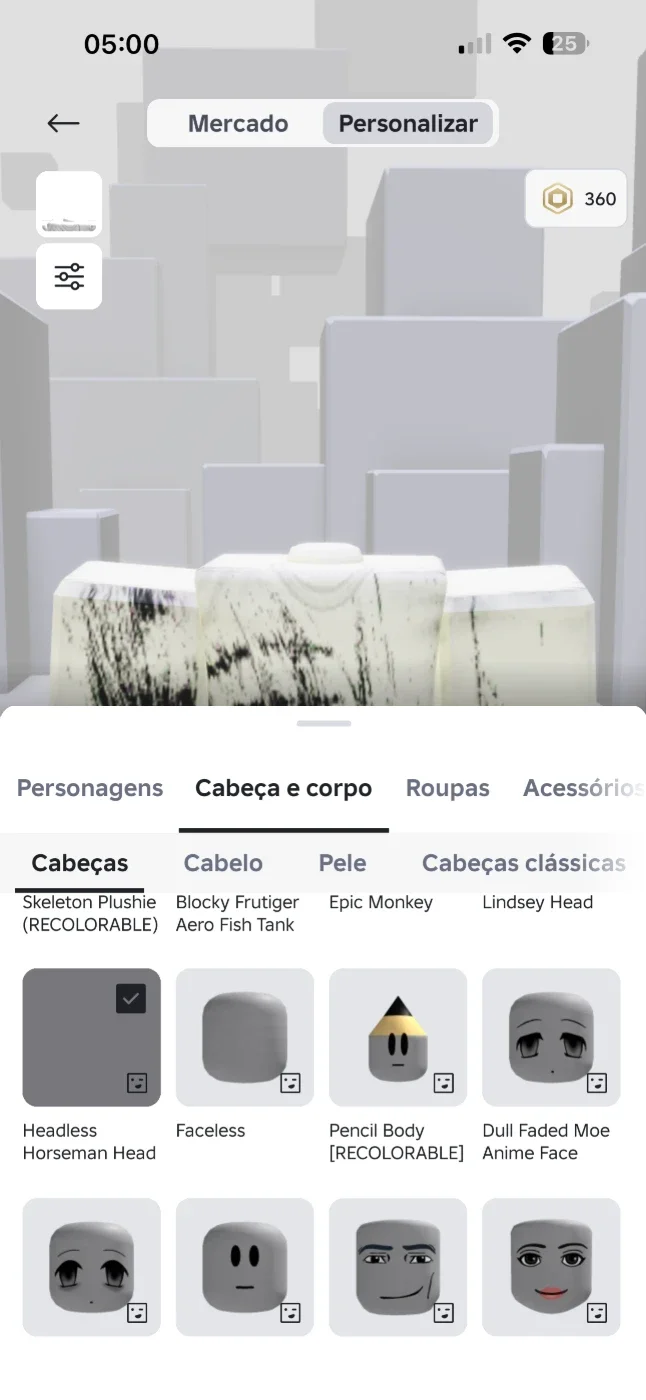646x1400 pixels.
Task: Go back using the arrow icon
Action: 63,123
